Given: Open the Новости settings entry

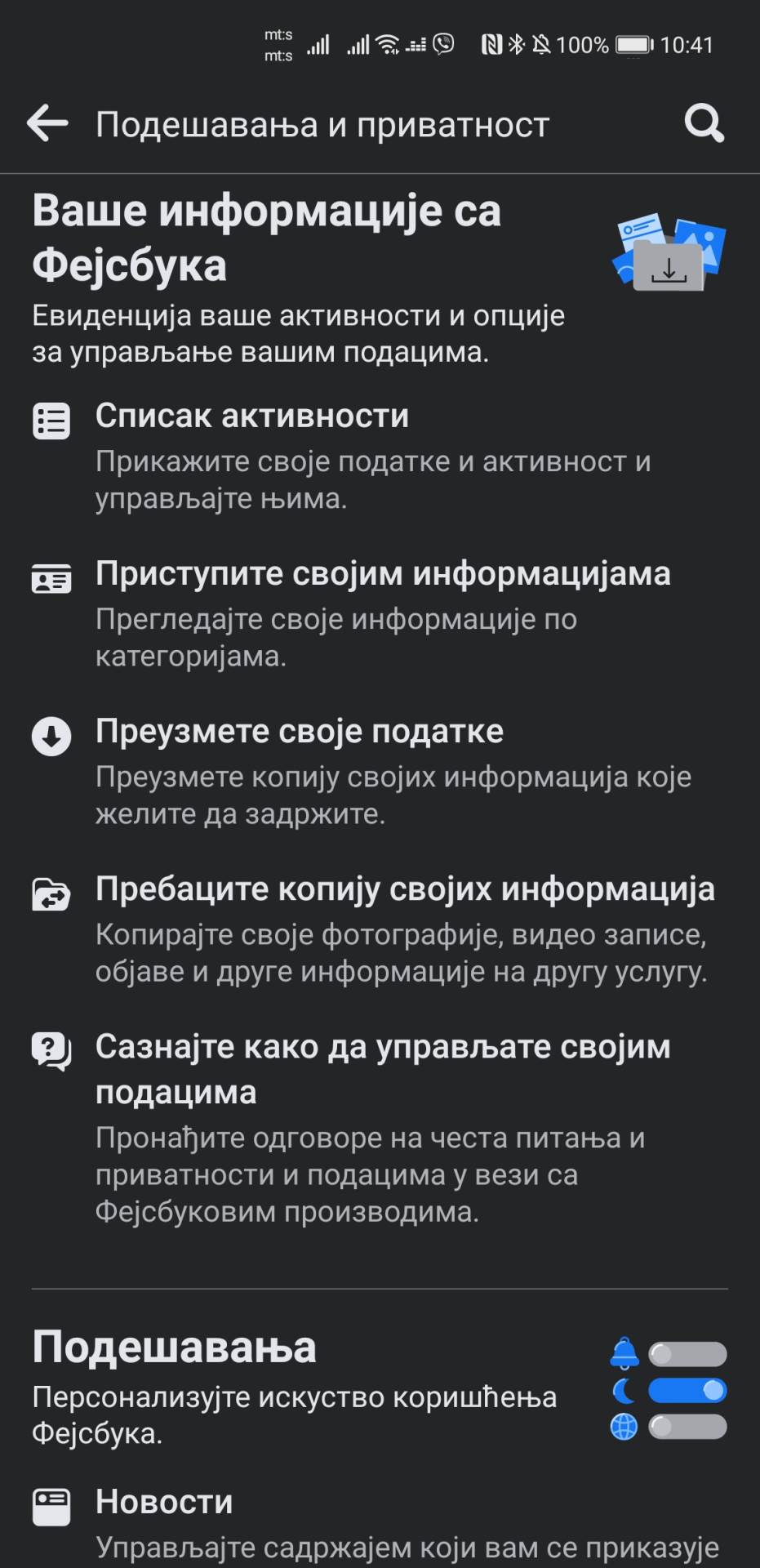Looking at the screenshot, I should click(x=163, y=1503).
